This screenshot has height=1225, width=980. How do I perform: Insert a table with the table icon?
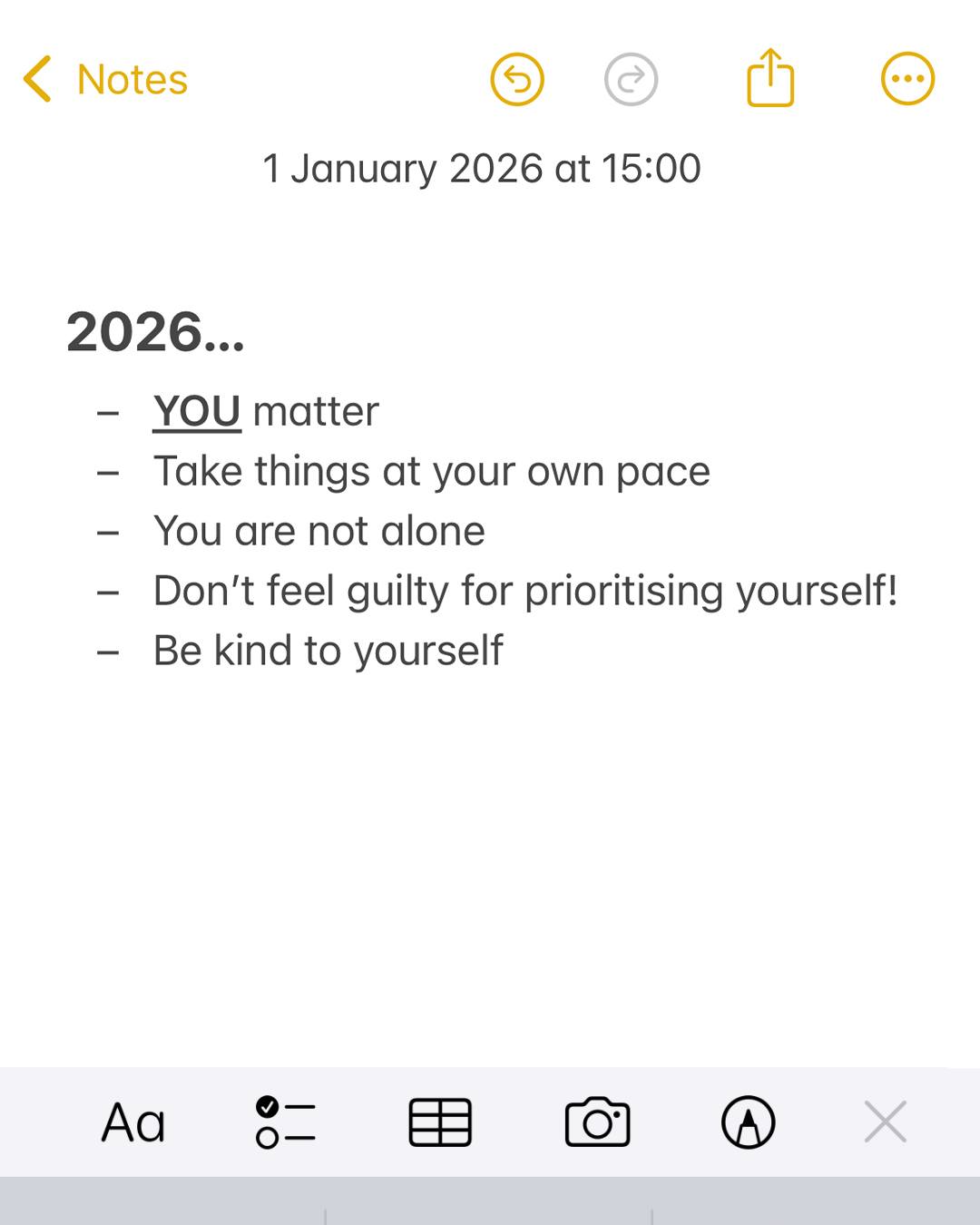(439, 1122)
